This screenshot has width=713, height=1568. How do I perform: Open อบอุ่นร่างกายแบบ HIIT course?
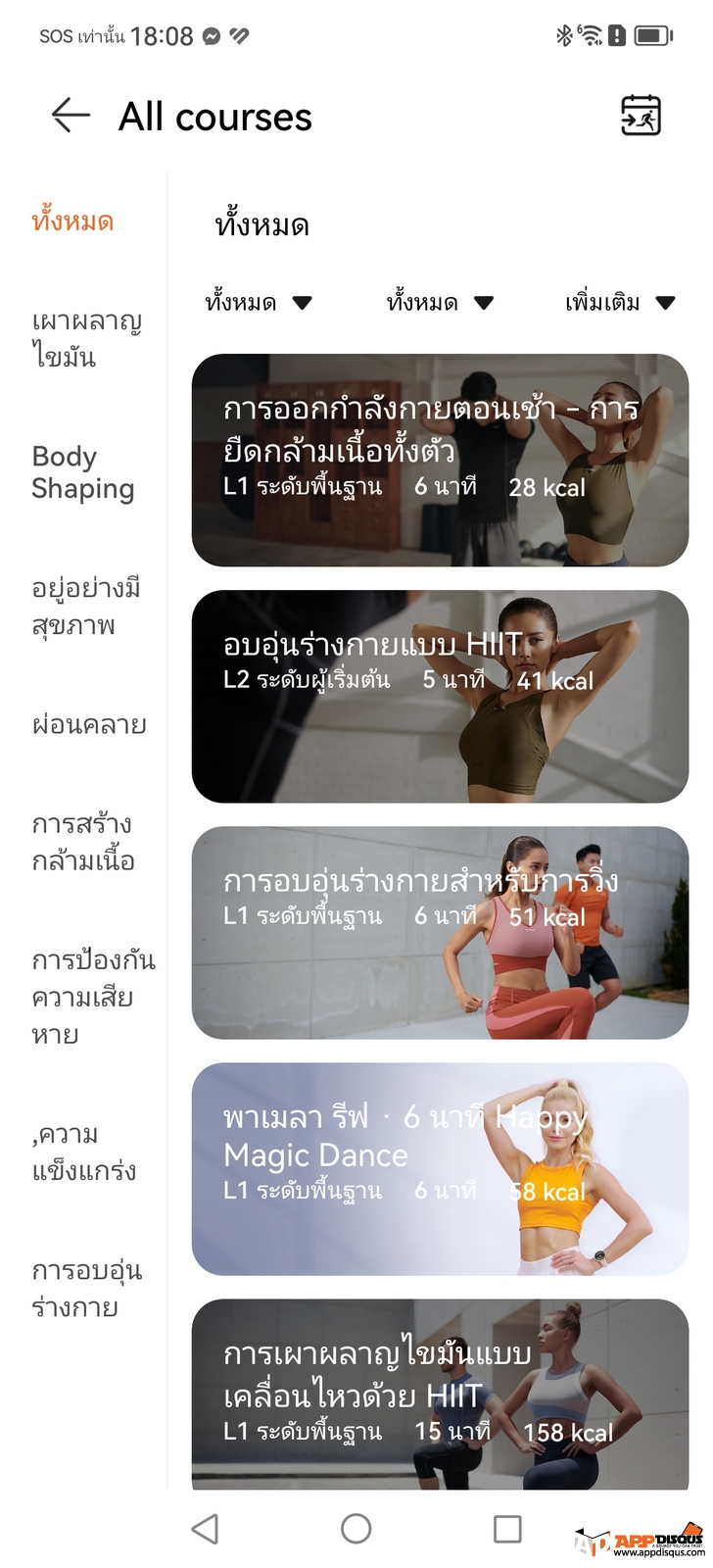pyautogui.click(x=440, y=697)
